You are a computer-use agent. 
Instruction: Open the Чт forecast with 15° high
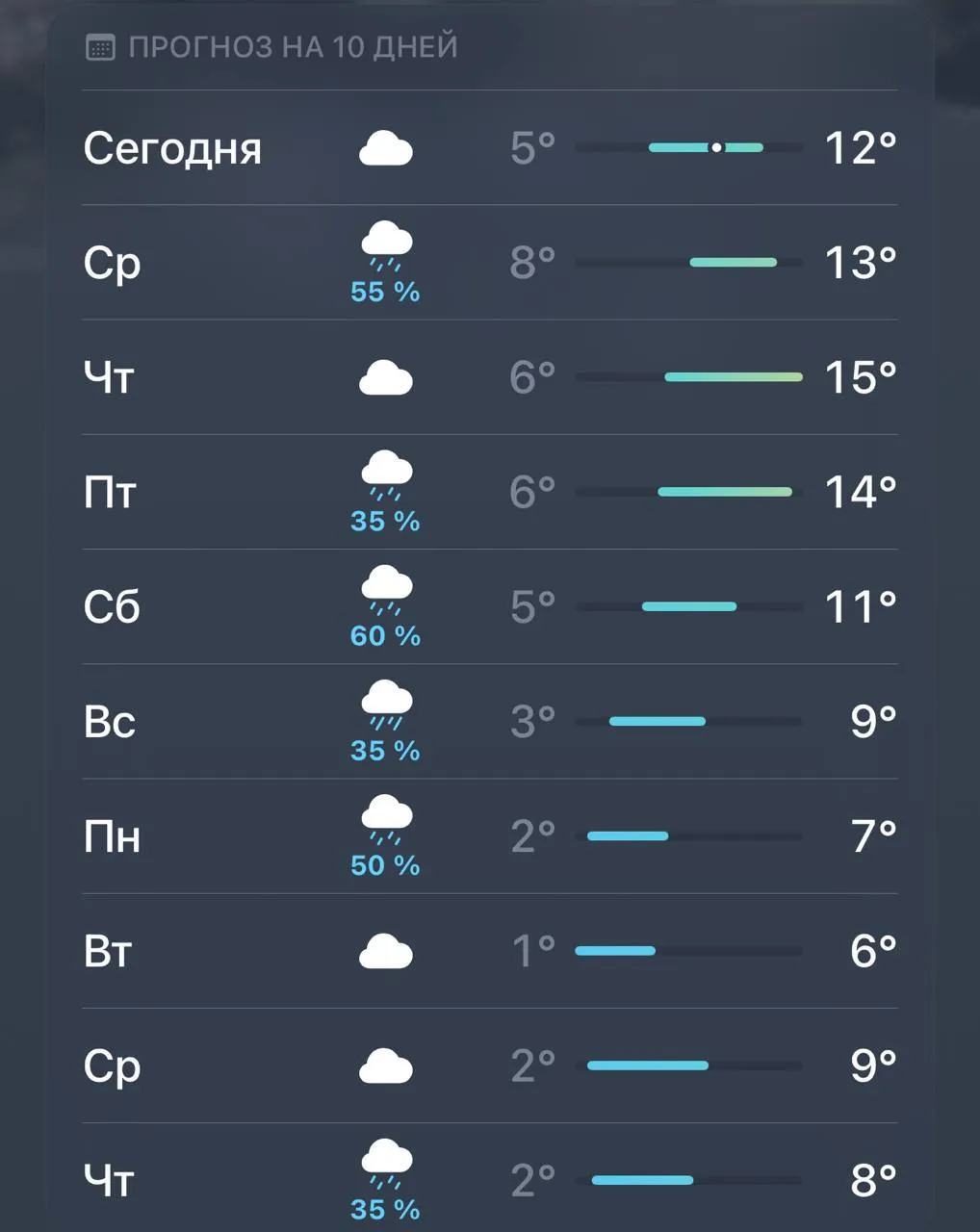pyautogui.click(x=489, y=377)
